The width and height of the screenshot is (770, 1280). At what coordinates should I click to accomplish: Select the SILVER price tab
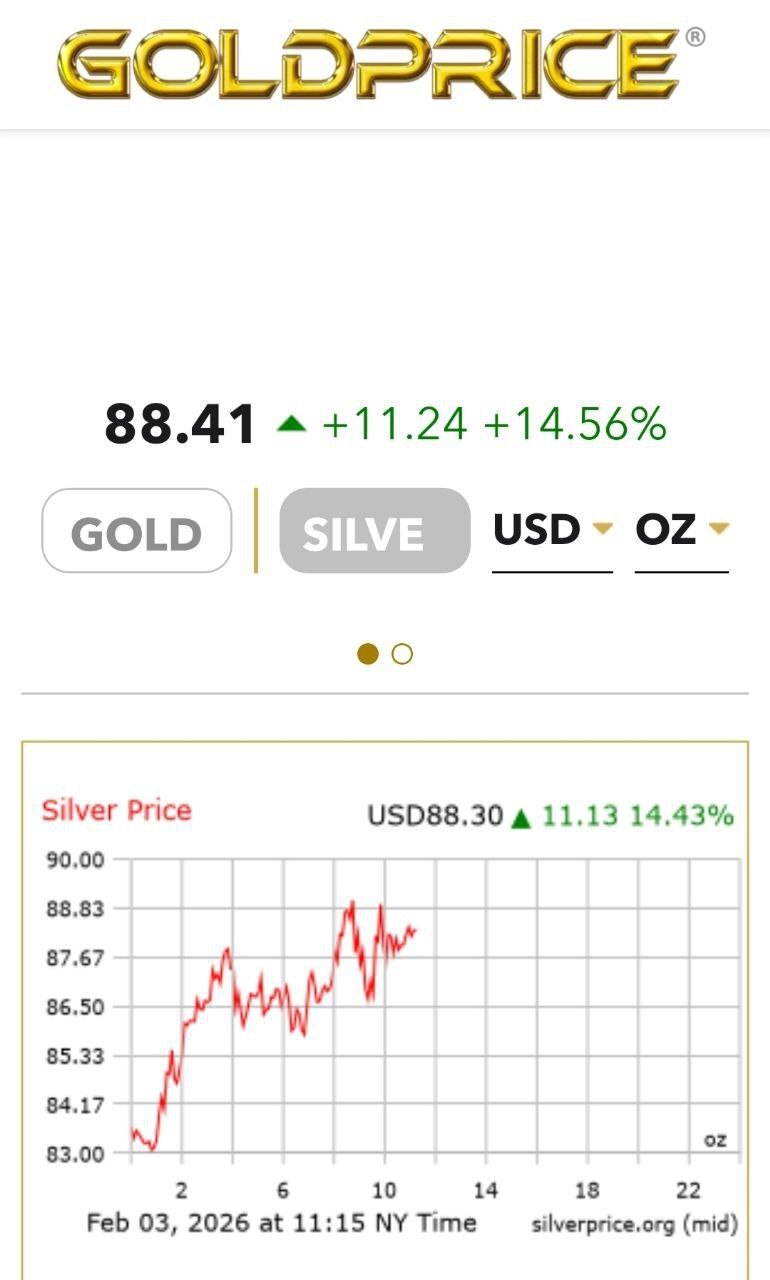coord(374,531)
